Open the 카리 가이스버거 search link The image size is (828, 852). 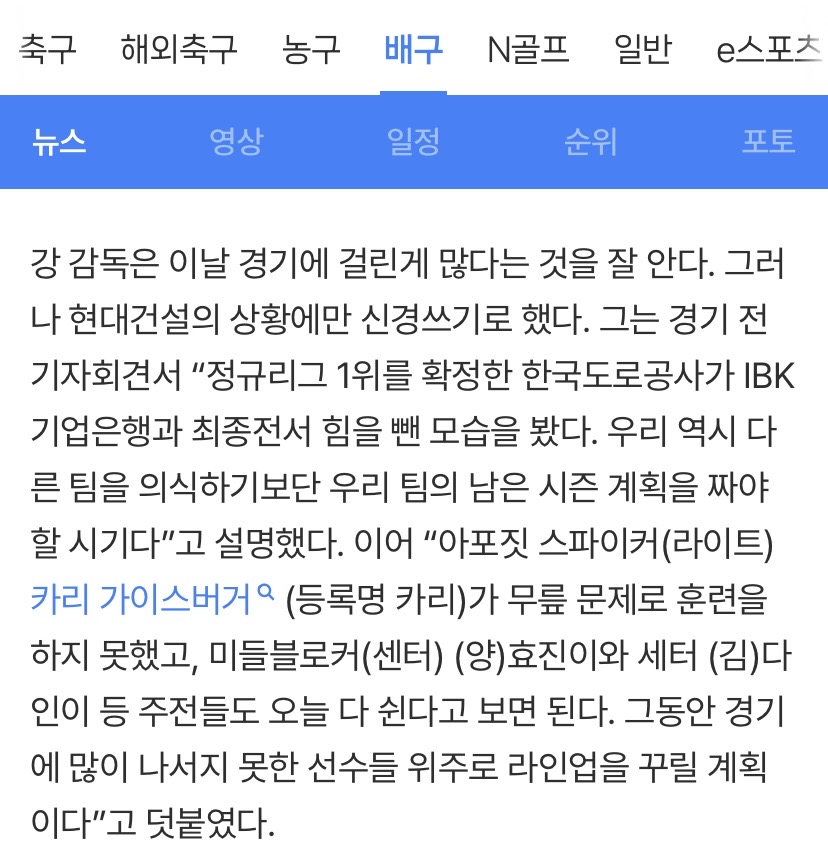152,600
